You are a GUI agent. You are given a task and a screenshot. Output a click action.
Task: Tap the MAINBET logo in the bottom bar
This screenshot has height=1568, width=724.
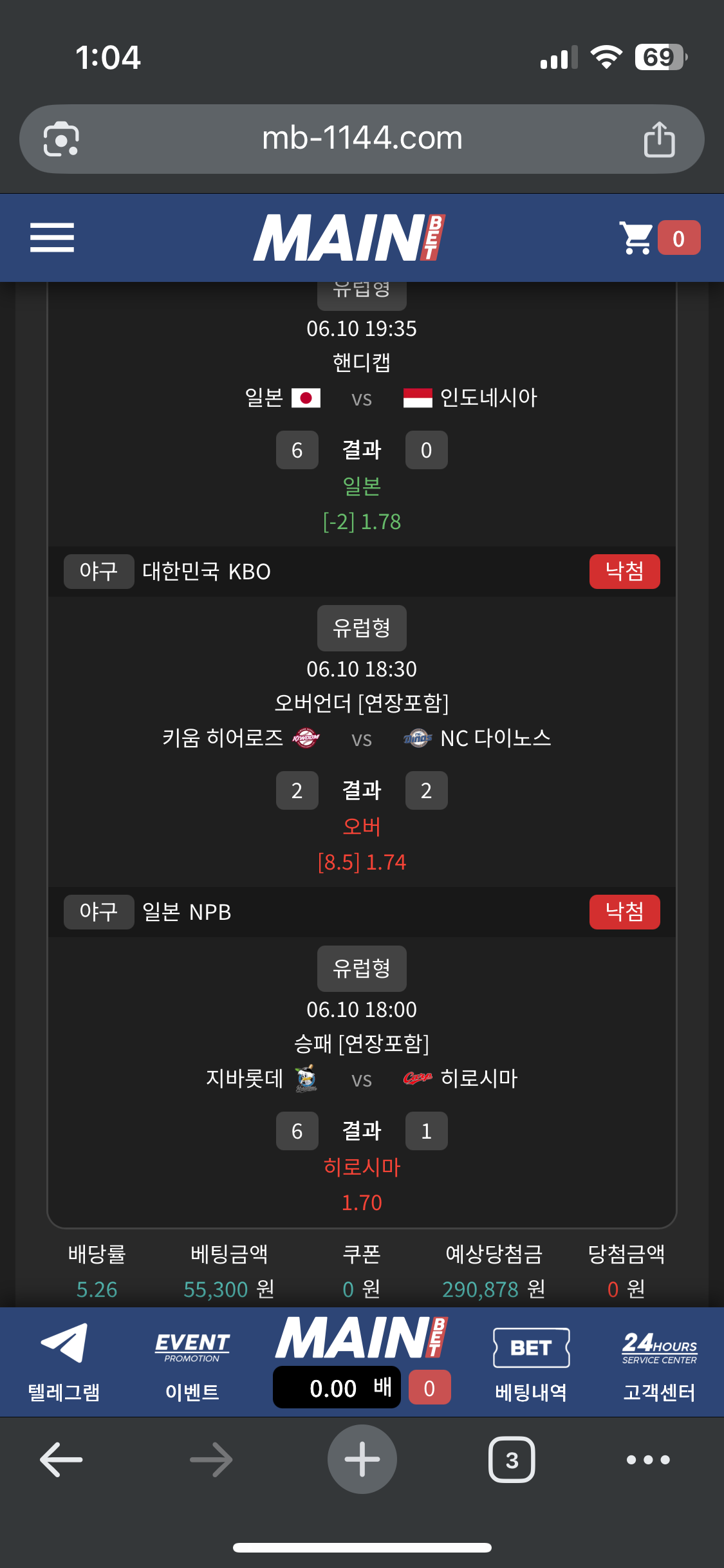point(362,1339)
